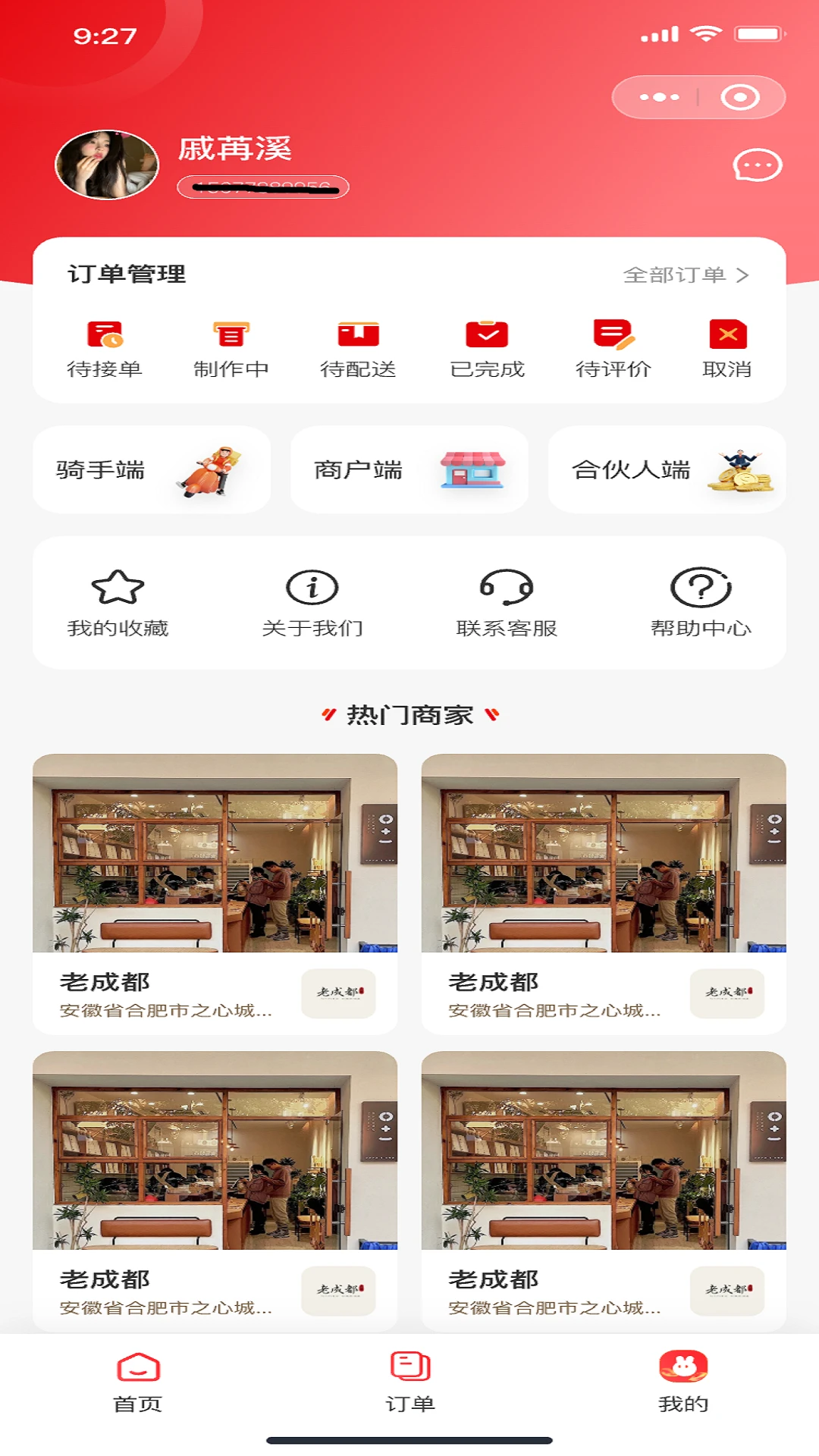Open the mini program more options menu

tap(659, 97)
